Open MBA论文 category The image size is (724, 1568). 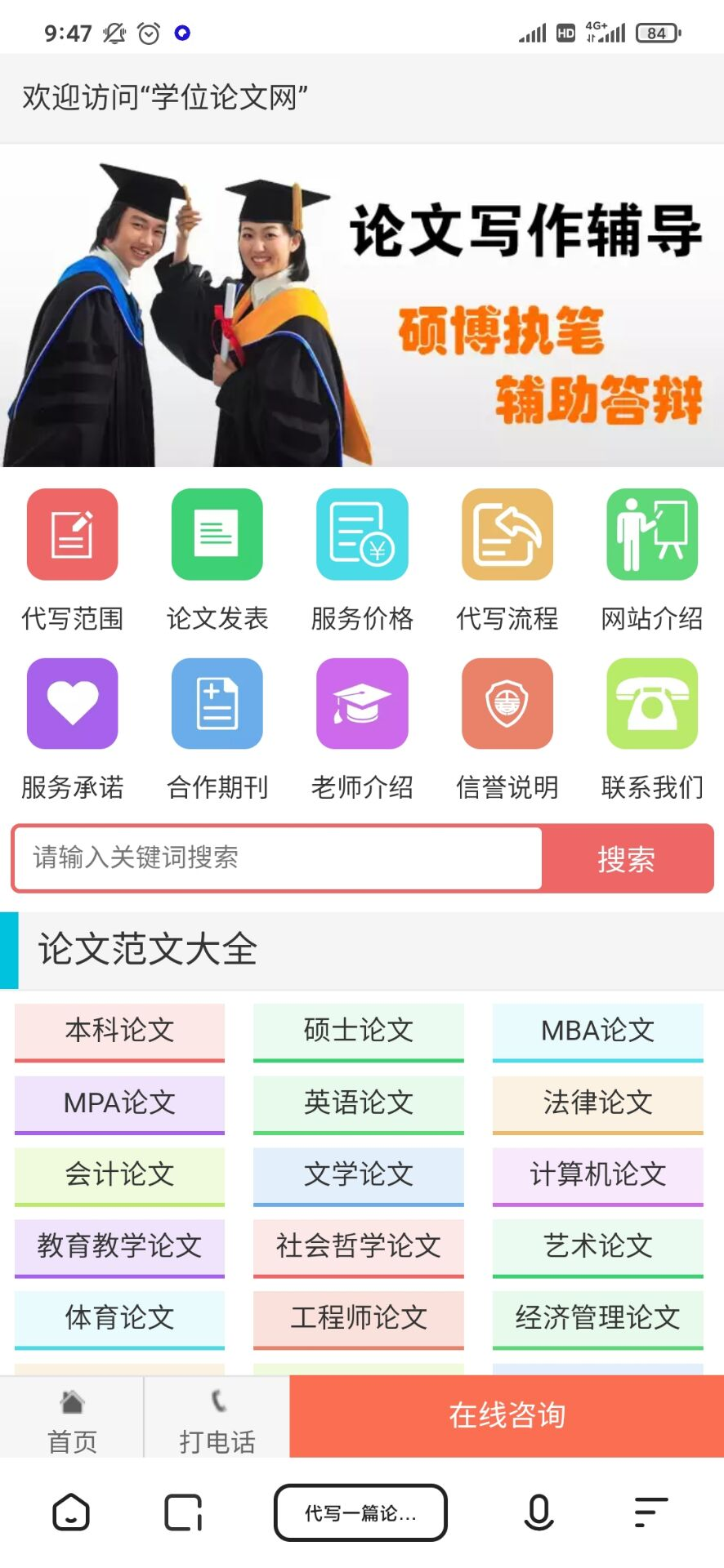tap(597, 1031)
